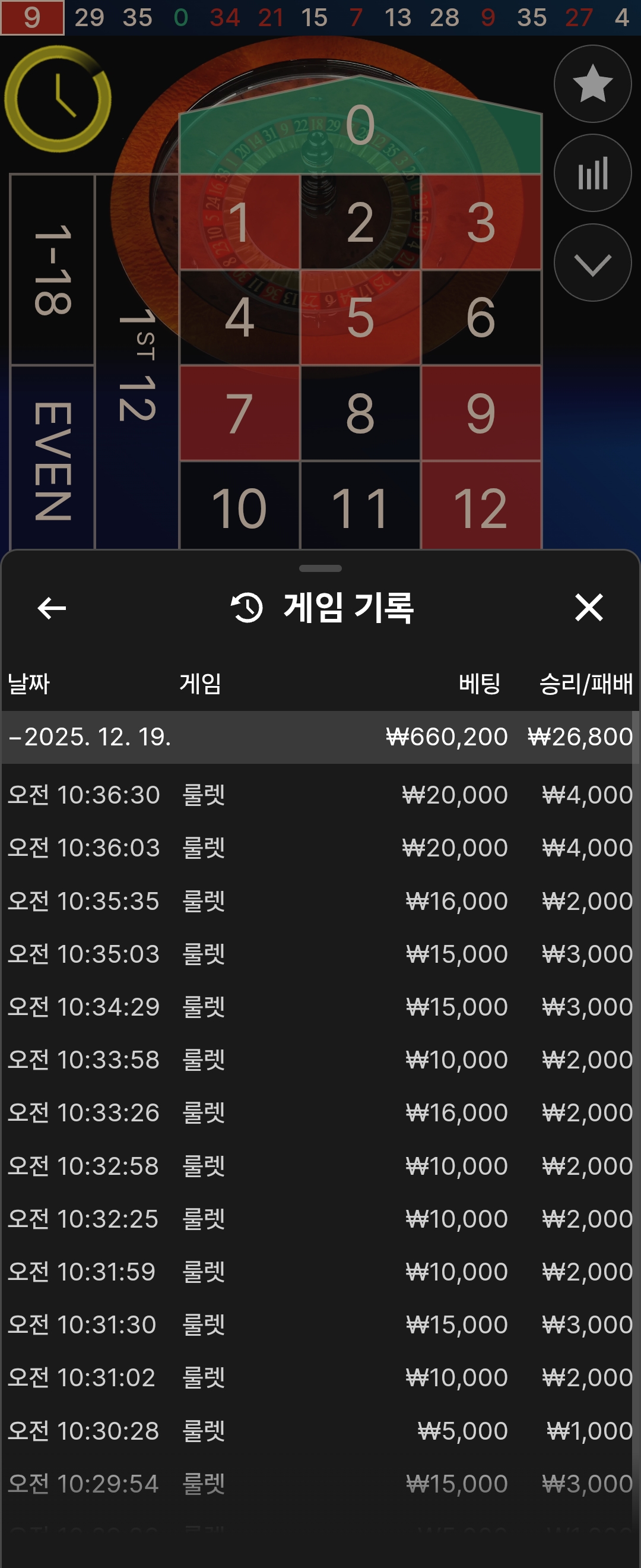Image resolution: width=641 pixels, height=1568 pixels.
Task: Bet on number 9
Action: tap(480, 413)
